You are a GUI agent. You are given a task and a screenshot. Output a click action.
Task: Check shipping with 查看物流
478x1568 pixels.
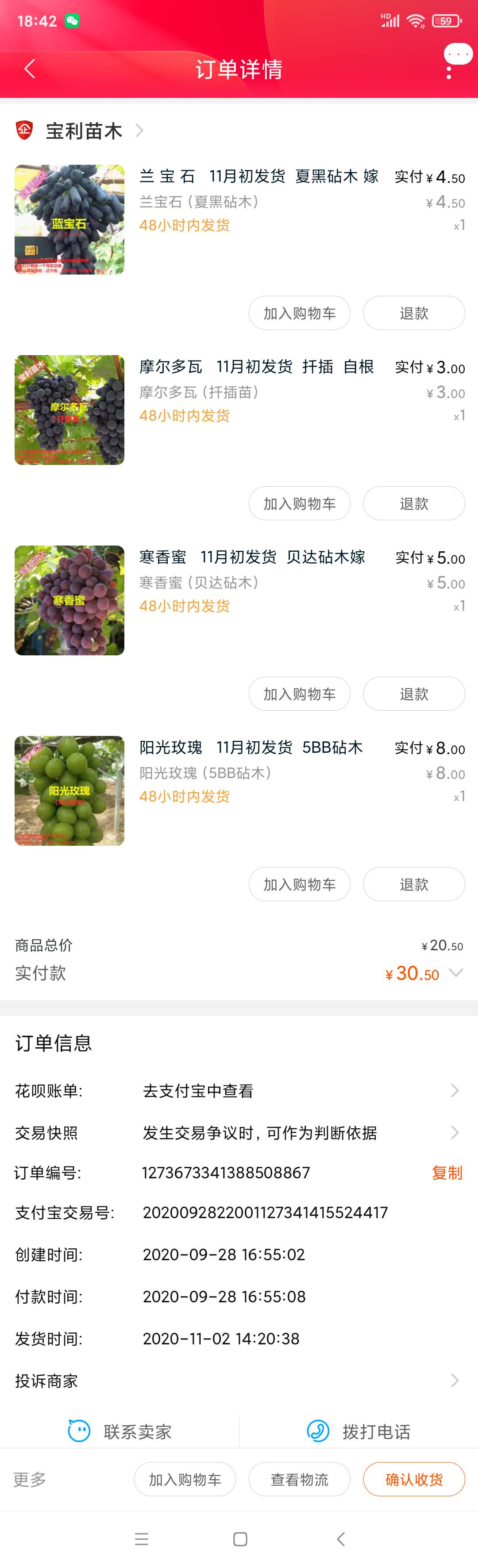299,1479
